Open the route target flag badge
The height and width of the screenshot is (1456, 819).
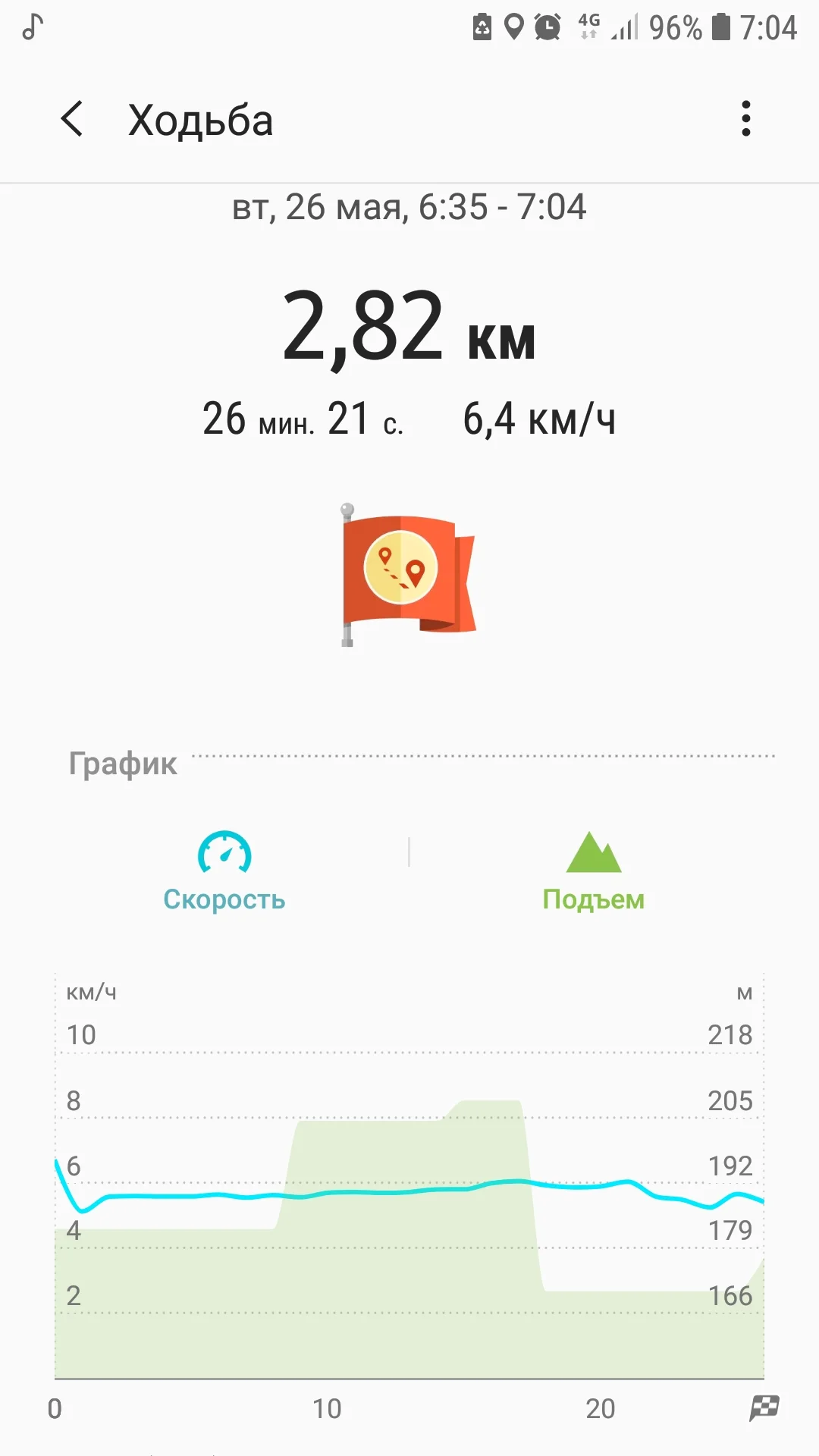click(409, 574)
